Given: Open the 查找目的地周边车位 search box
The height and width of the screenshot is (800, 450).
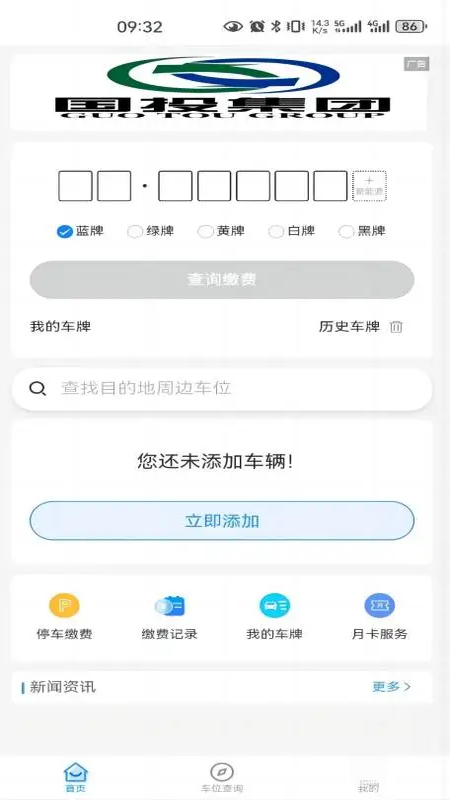Looking at the screenshot, I should 222,389.
